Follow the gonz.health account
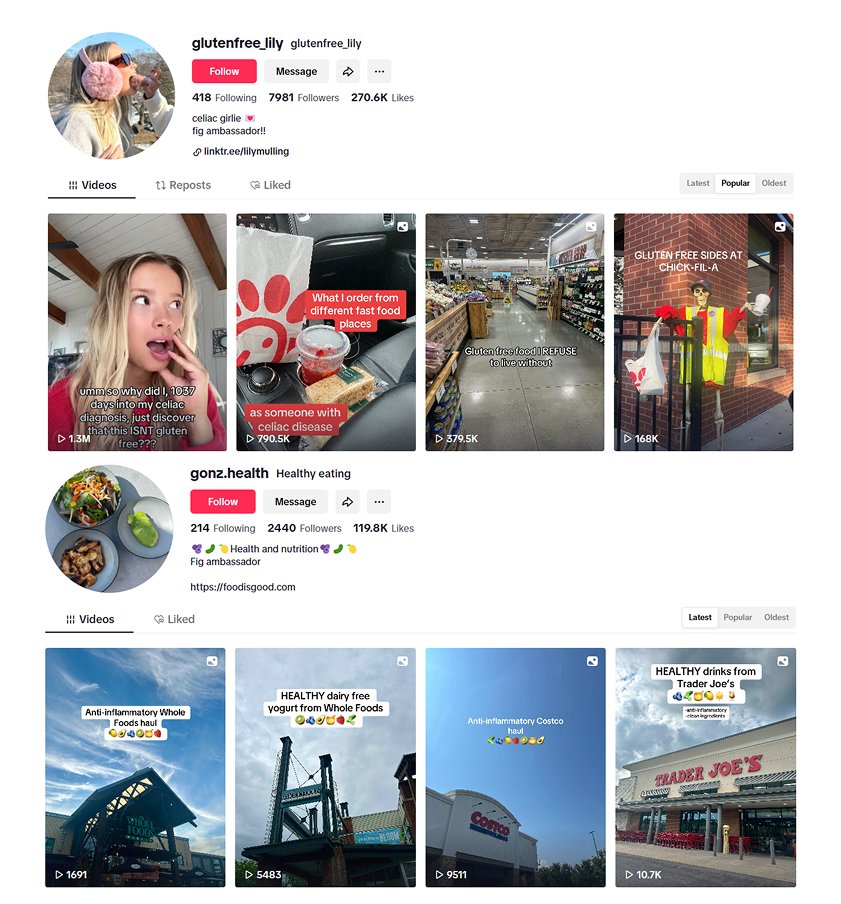Screen dimensions: 841x904 (x=223, y=501)
